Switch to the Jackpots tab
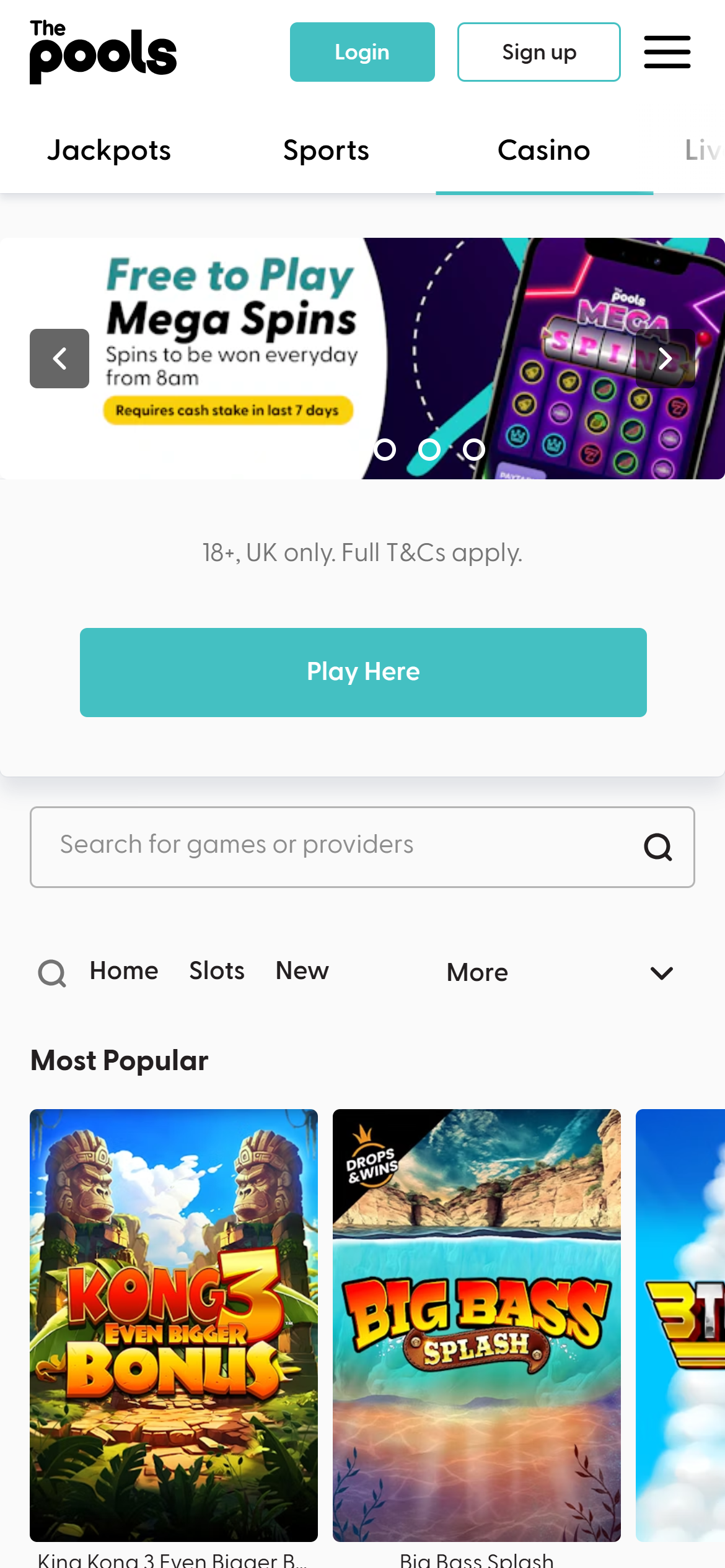Image resolution: width=725 pixels, height=1568 pixels. 109,150
